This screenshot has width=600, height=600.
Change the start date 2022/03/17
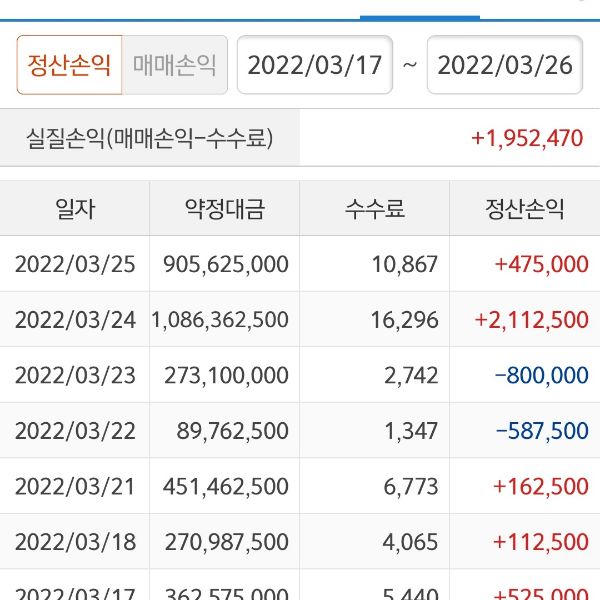tap(314, 66)
